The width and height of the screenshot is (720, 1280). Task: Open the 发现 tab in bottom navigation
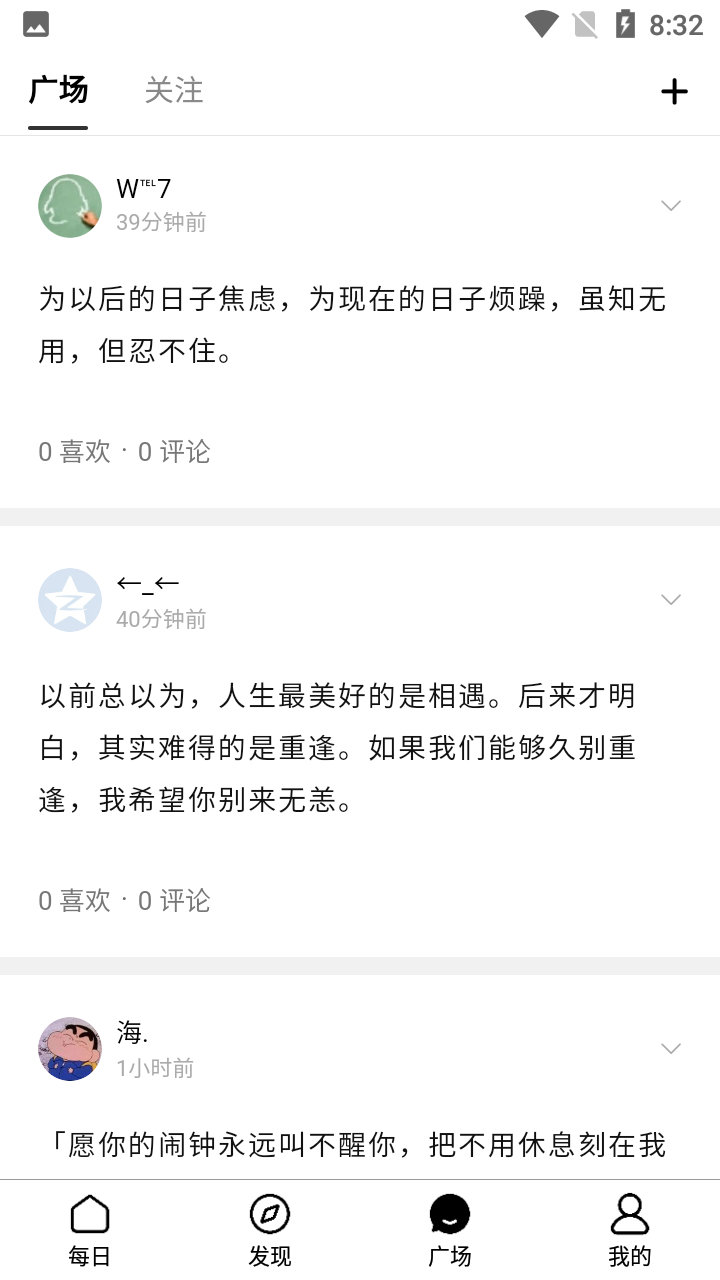(270, 1230)
